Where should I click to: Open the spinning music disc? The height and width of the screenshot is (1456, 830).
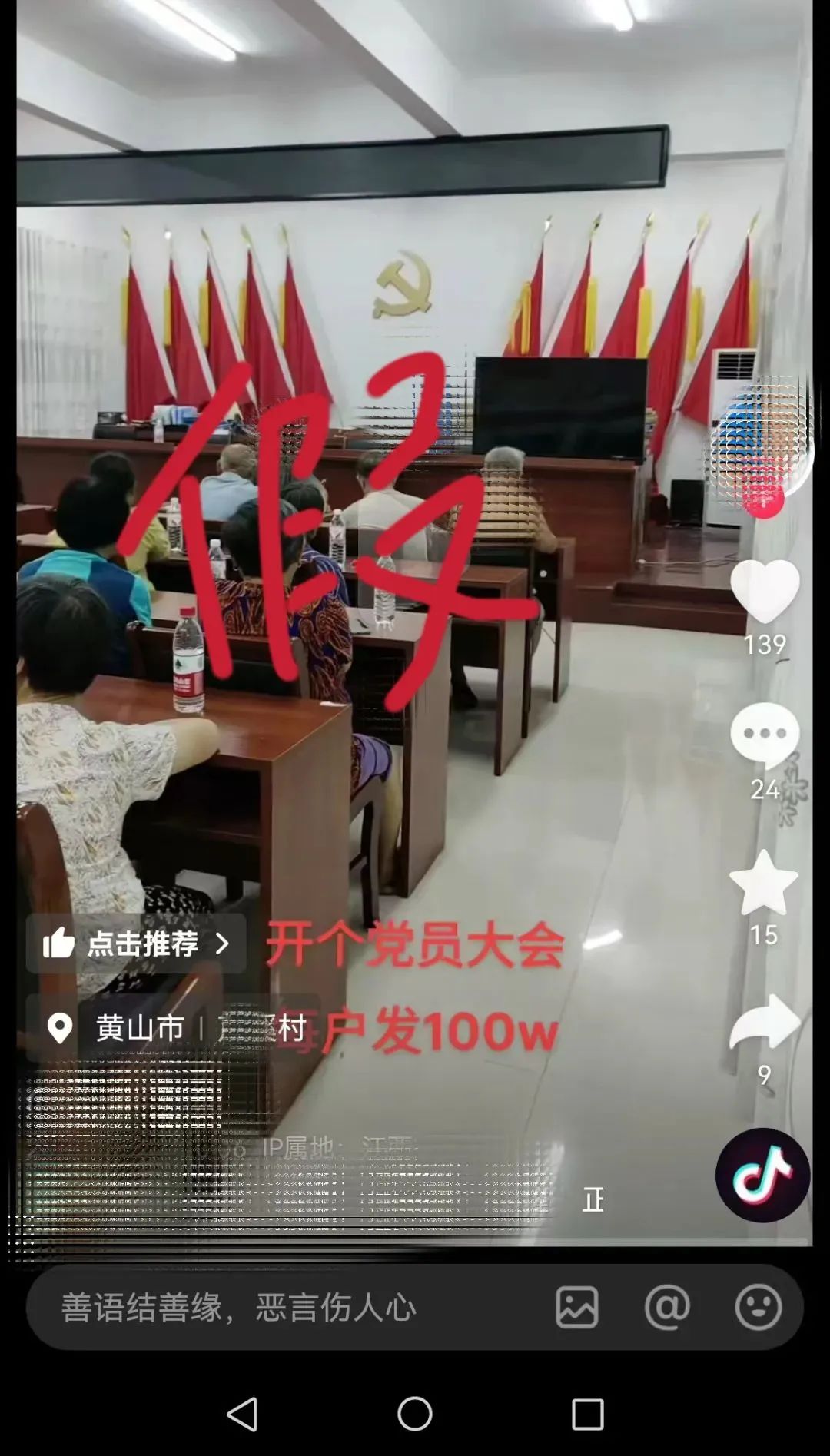[762, 1175]
